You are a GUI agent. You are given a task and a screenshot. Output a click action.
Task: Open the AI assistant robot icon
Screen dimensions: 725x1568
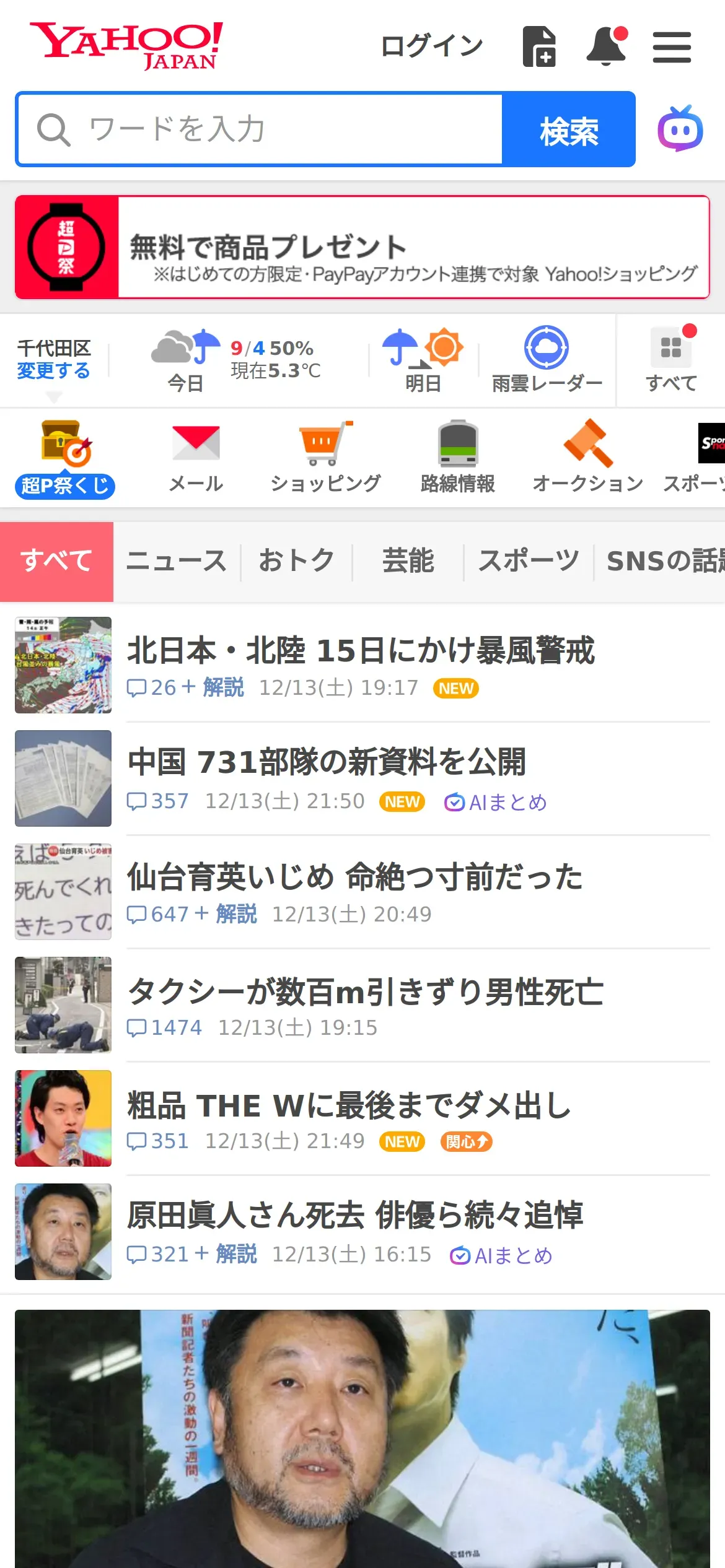point(680,129)
